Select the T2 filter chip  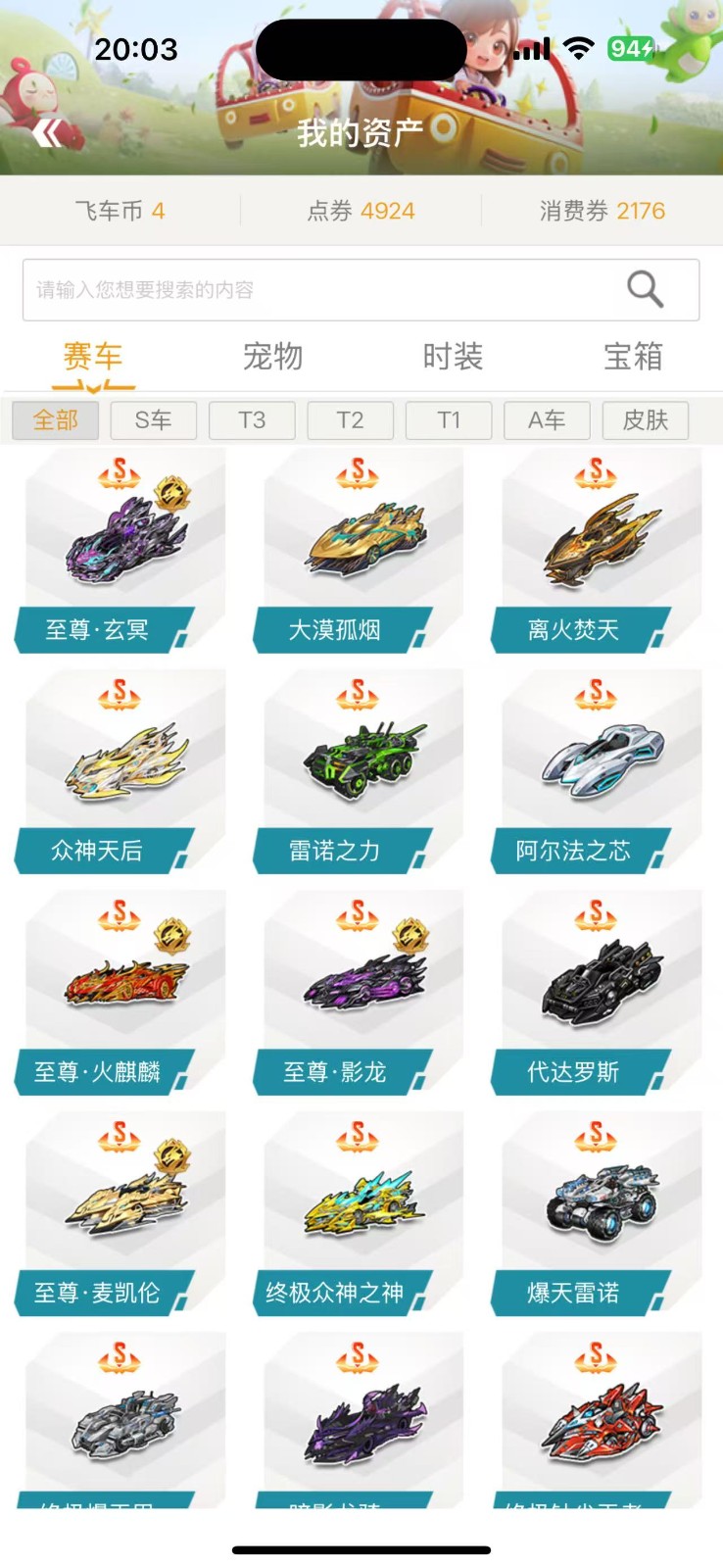[x=350, y=420]
